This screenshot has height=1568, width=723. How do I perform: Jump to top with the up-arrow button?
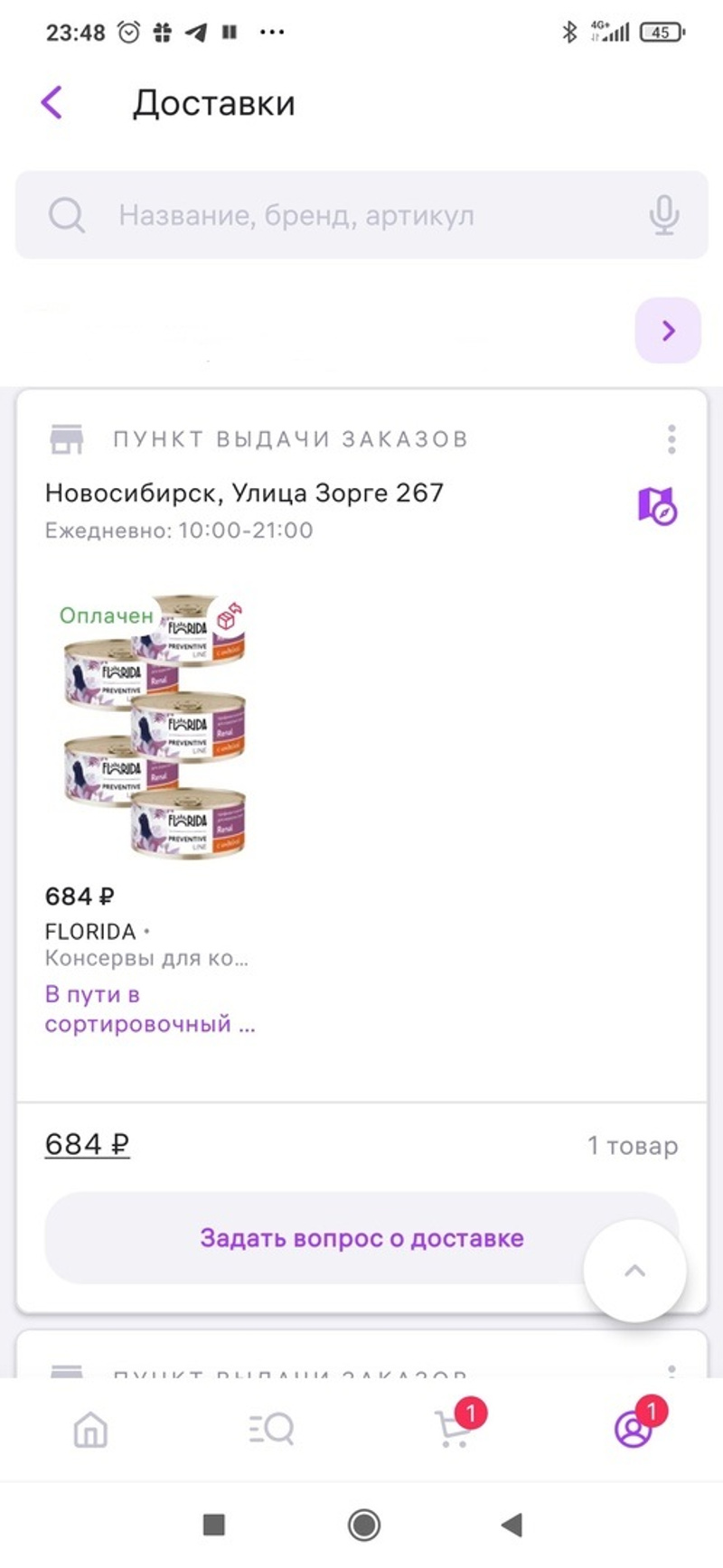[634, 1271]
